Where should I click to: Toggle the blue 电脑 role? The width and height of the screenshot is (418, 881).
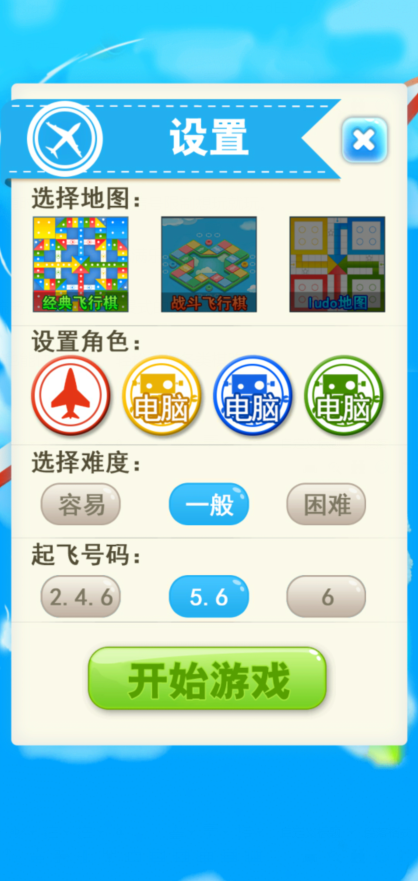tap(253, 396)
